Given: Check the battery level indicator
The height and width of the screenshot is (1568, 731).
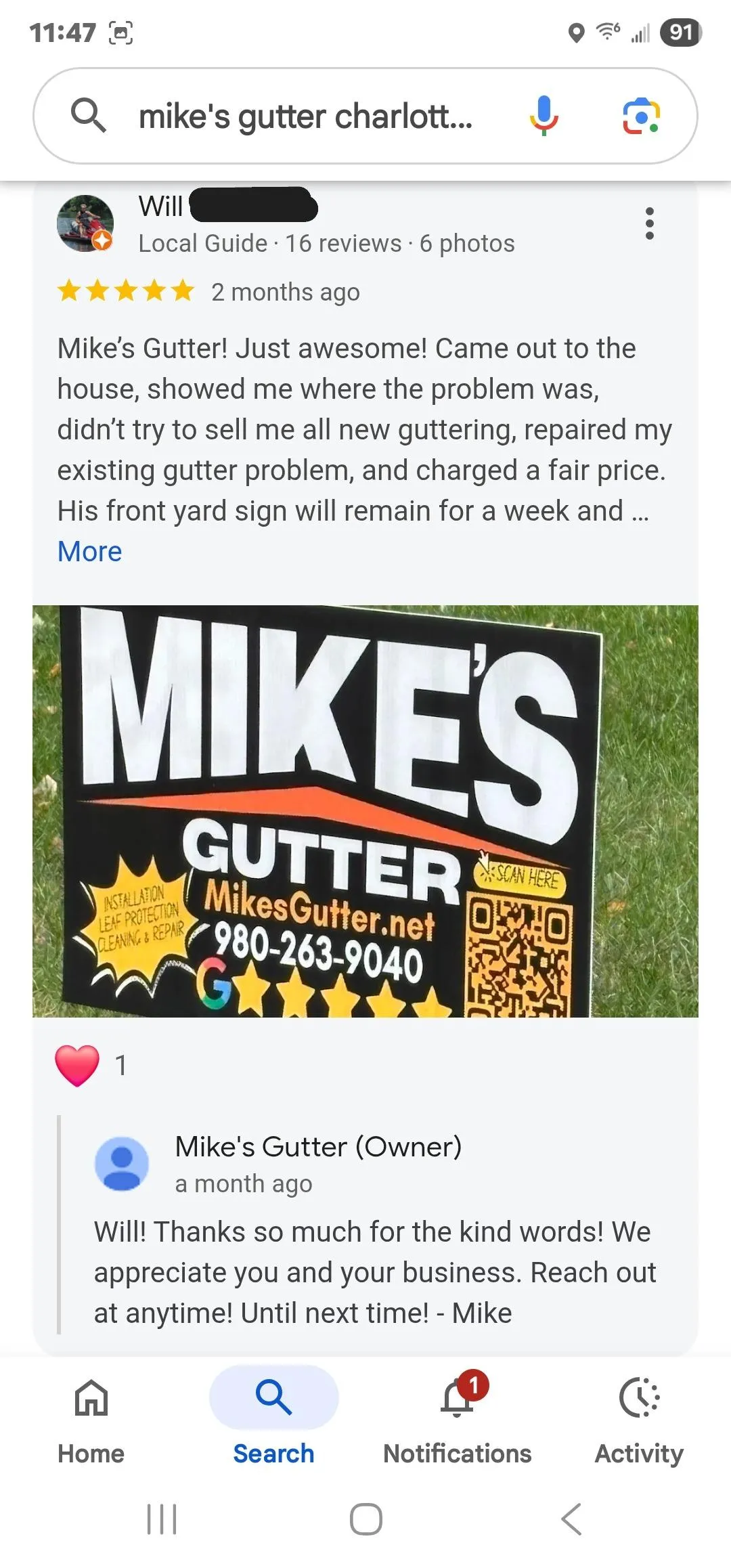Looking at the screenshot, I should click(x=681, y=32).
